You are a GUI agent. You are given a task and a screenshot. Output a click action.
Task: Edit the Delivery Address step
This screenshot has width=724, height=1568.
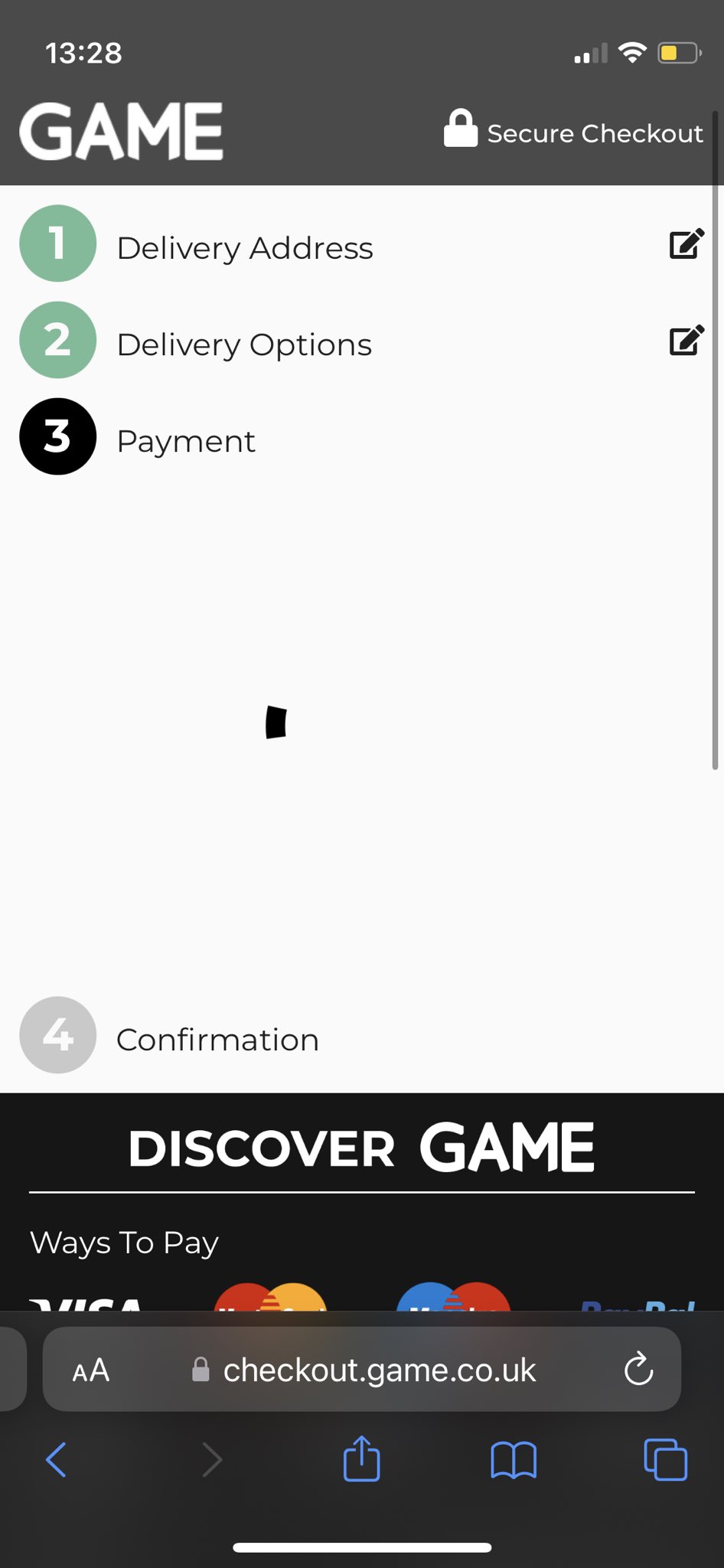[686, 244]
